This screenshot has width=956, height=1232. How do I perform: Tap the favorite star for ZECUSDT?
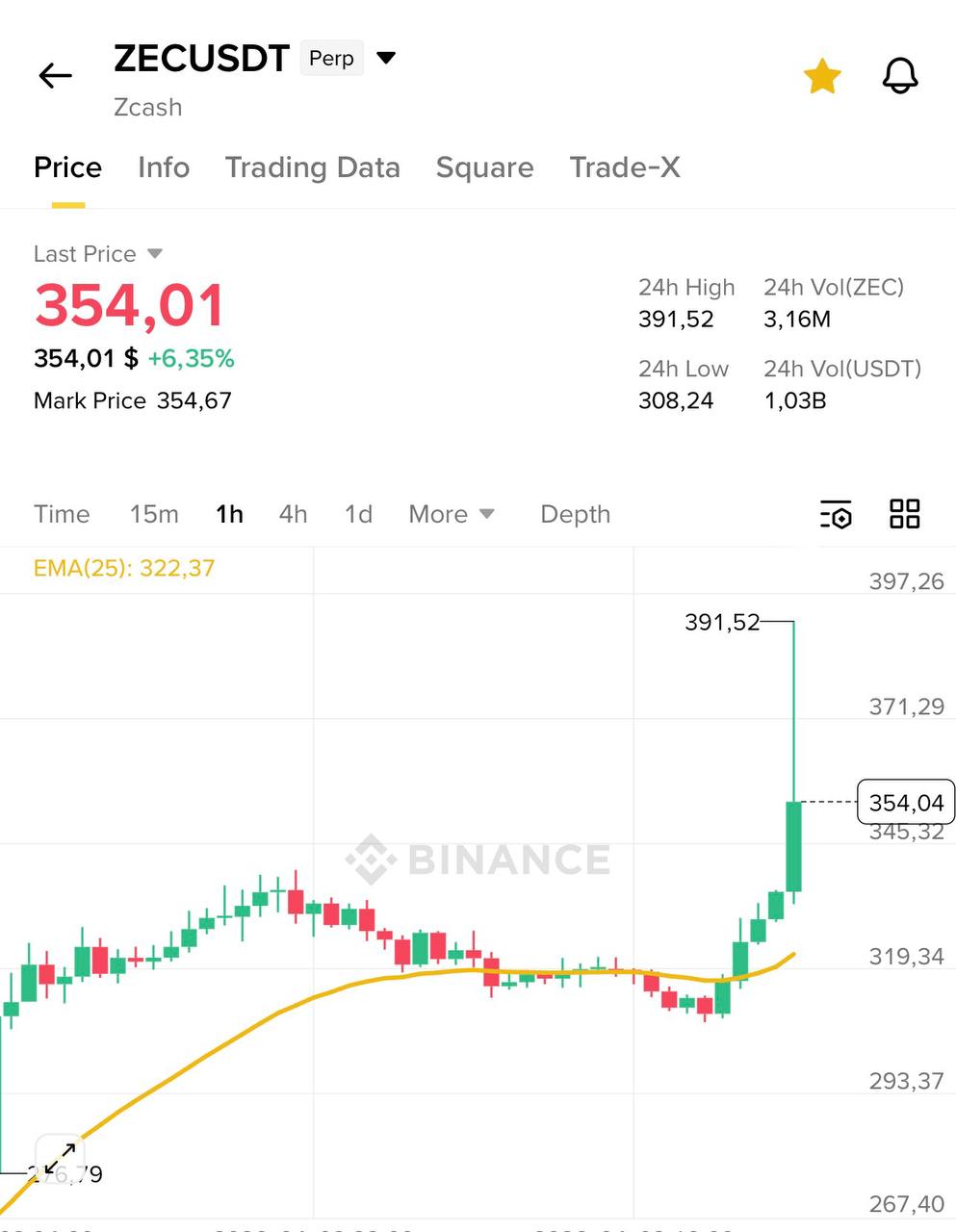coord(822,74)
